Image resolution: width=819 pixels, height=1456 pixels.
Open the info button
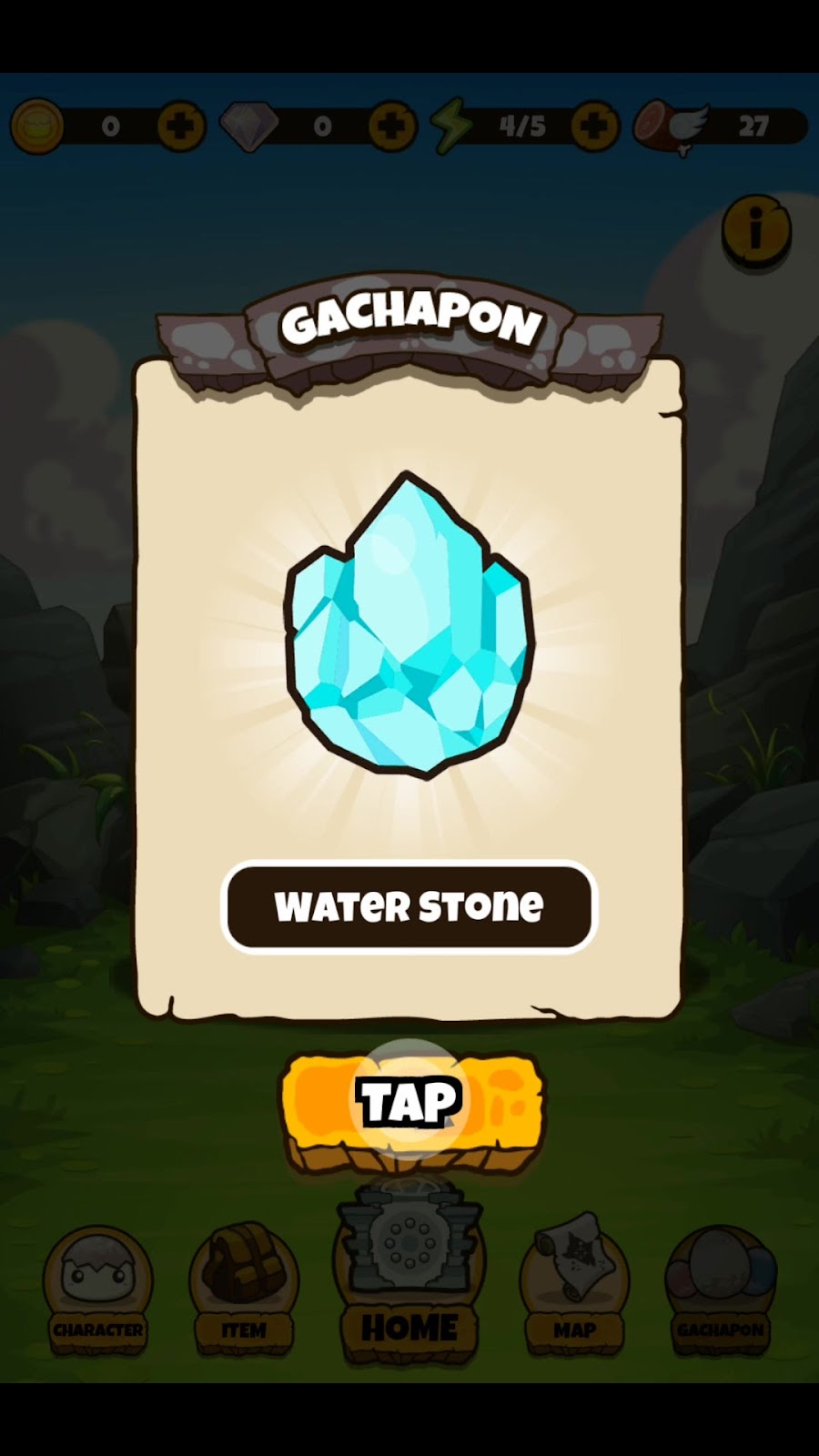tap(755, 229)
